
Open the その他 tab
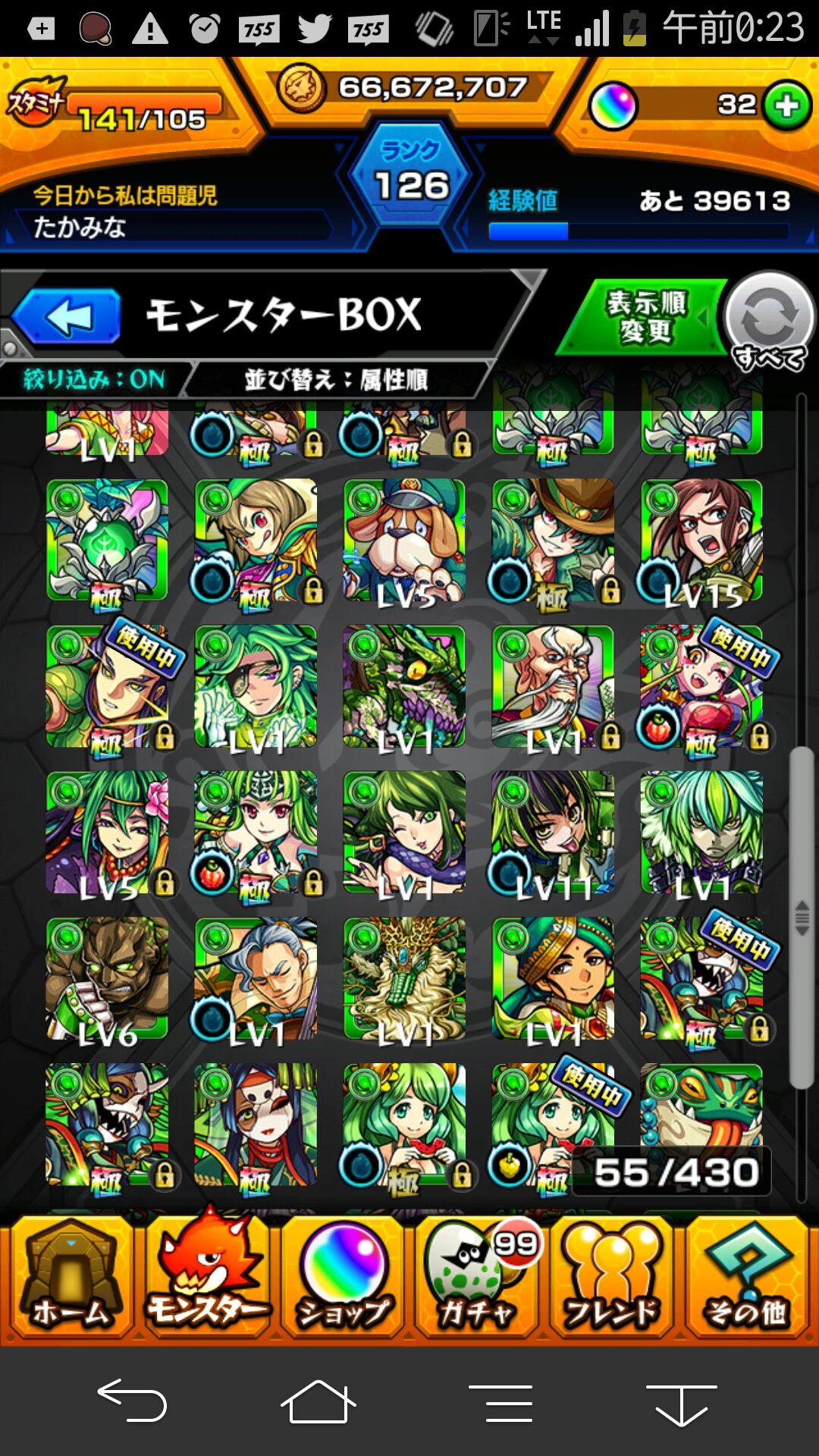746,1276
